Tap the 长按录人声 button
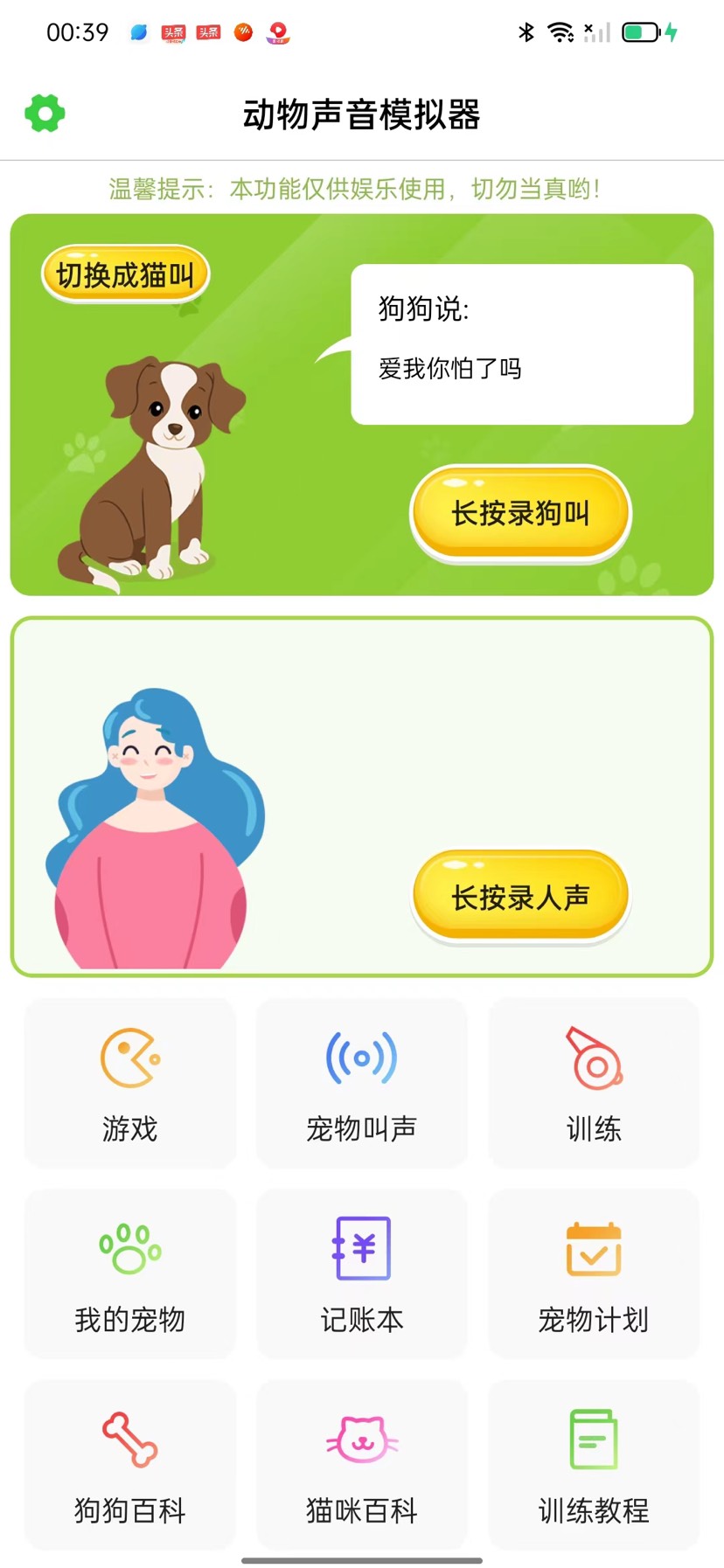The image size is (724, 1568). (x=520, y=897)
